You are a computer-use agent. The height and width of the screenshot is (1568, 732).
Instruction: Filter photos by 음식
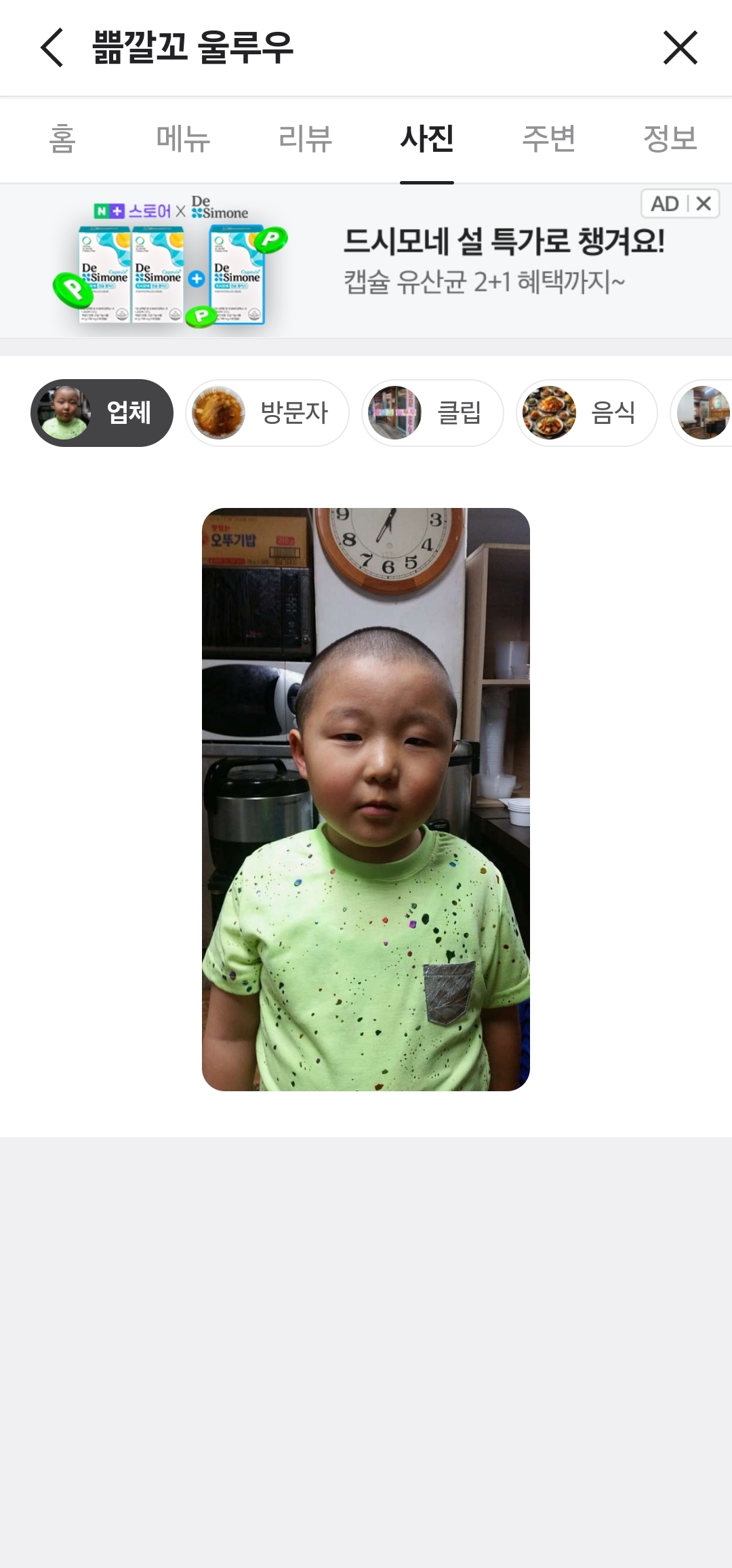click(x=586, y=413)
